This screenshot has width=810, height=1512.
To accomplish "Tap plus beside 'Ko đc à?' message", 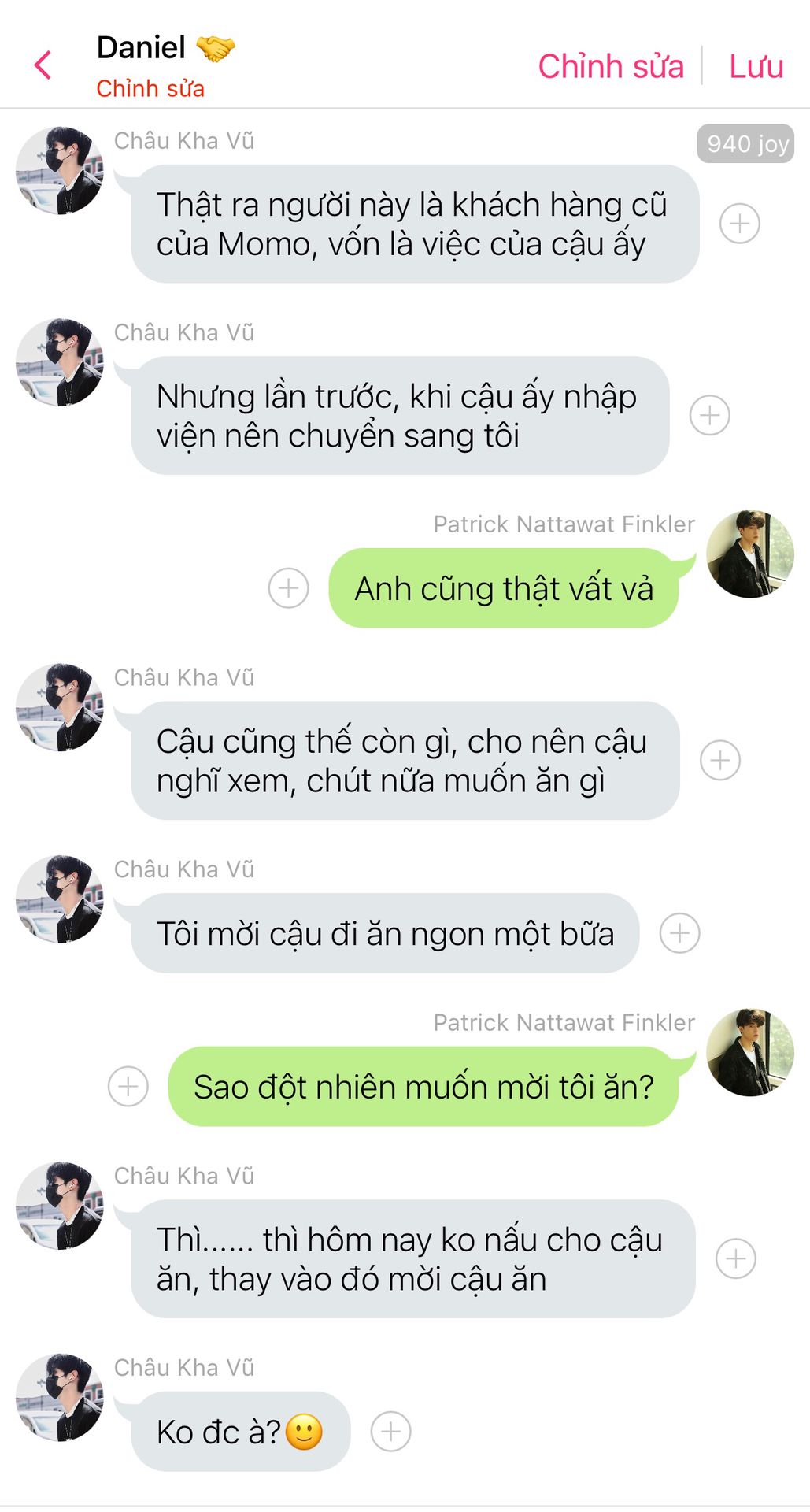I will (391, 1432).
